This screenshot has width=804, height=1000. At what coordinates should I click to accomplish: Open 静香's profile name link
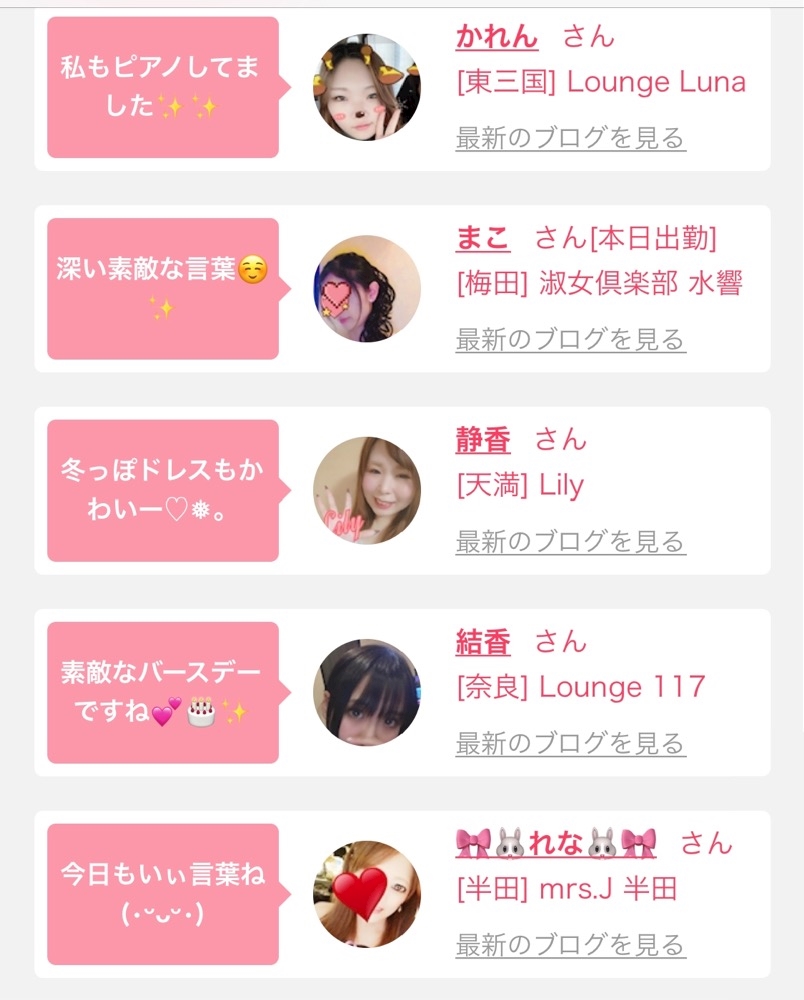[x=483, y=440]
